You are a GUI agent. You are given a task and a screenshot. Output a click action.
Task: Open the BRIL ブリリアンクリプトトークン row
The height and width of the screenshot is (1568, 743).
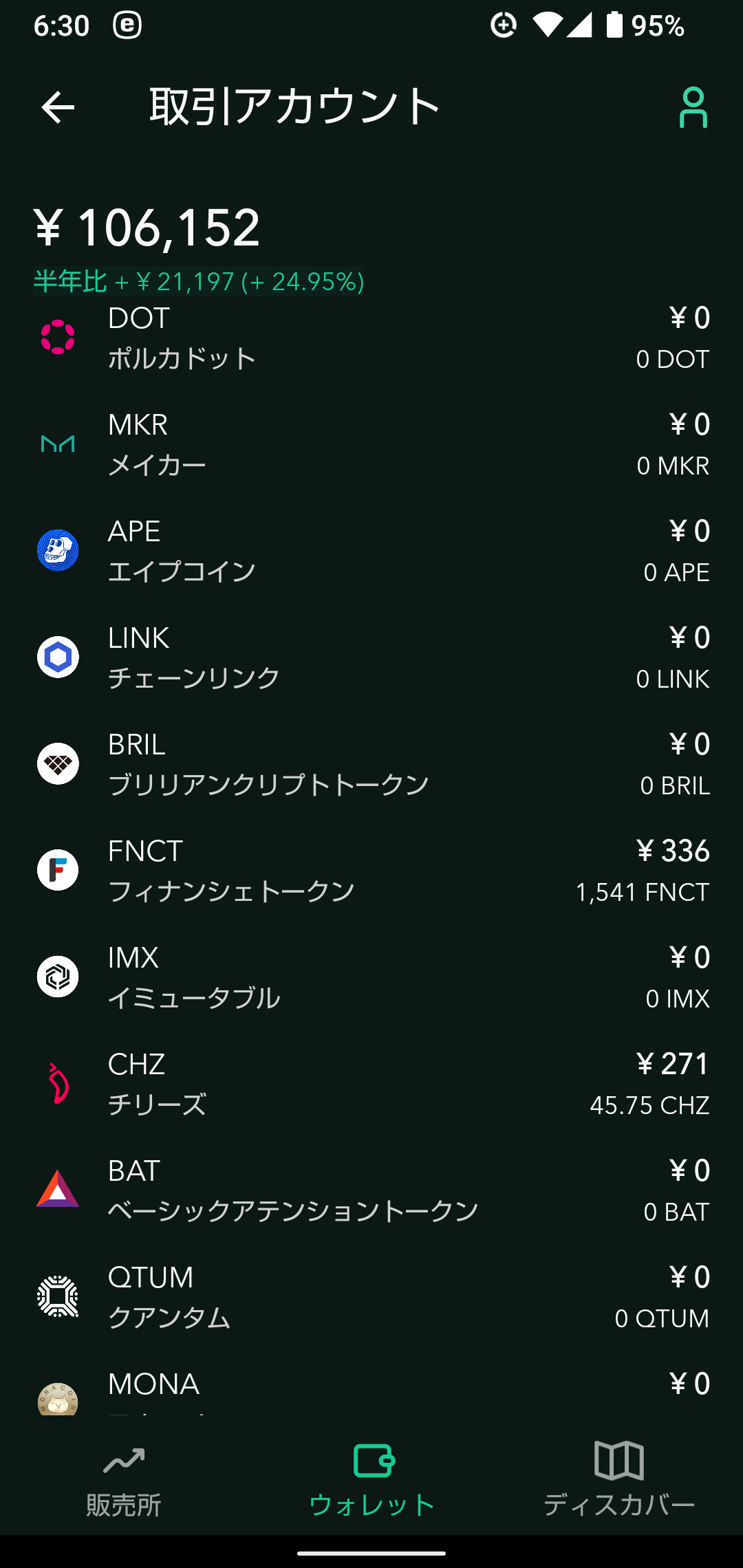click(x=371, y=764)
